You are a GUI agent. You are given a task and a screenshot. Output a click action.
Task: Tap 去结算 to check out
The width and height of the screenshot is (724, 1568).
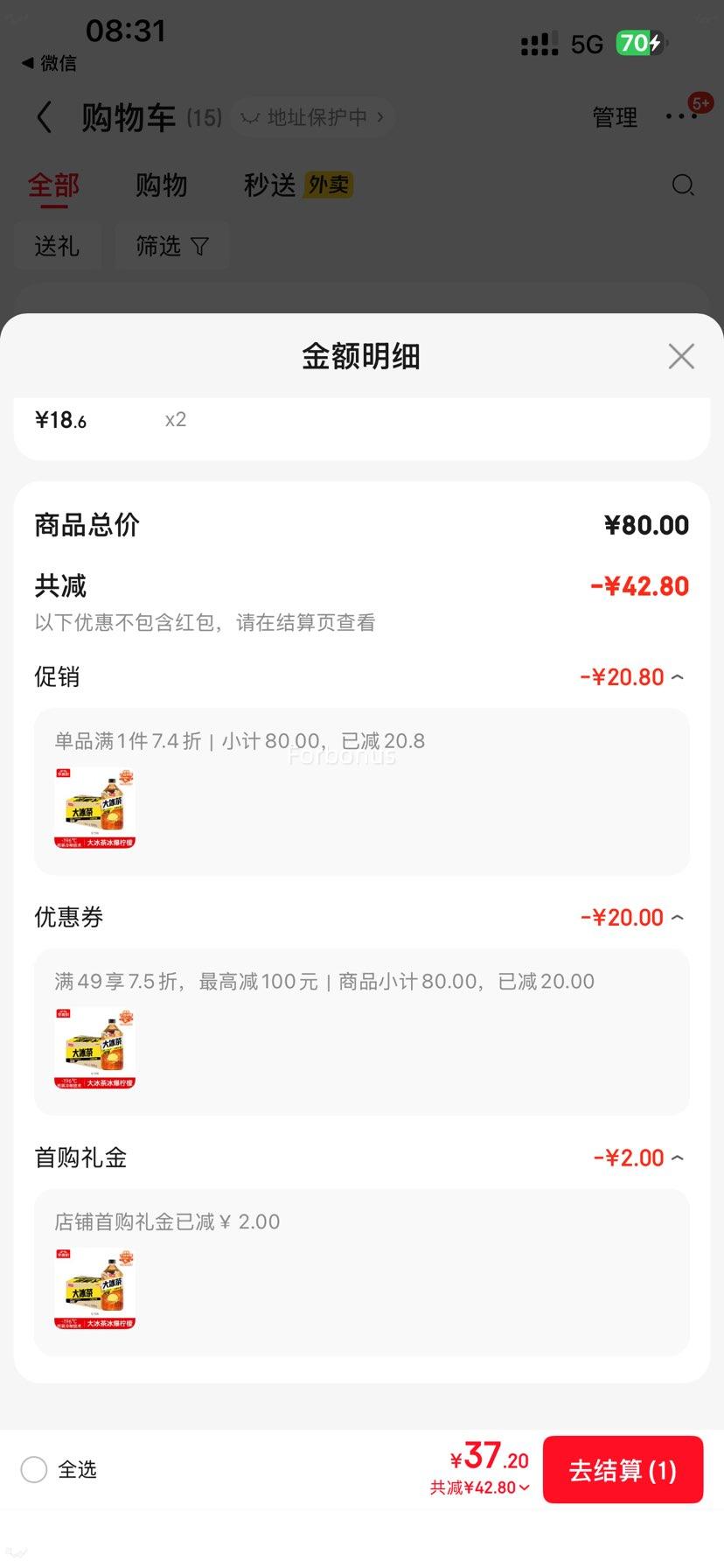click(x=623, y=1470)
